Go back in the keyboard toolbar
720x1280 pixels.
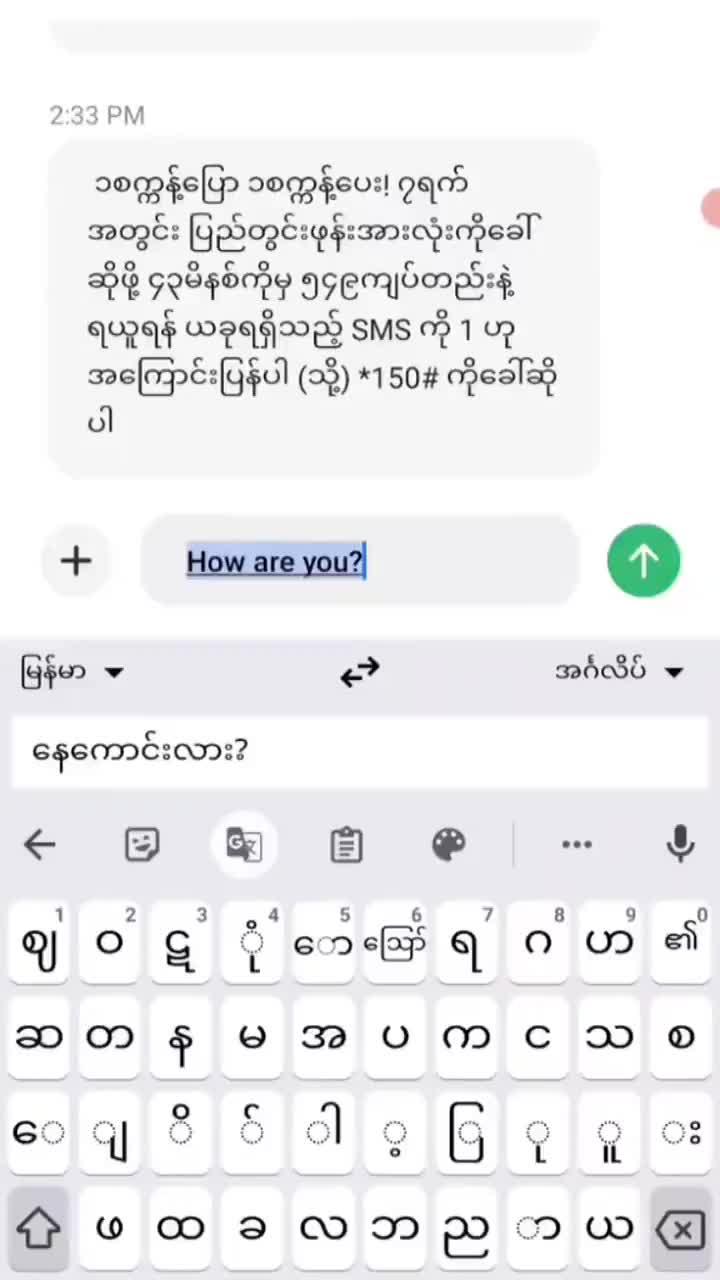[x=40, y=845]
